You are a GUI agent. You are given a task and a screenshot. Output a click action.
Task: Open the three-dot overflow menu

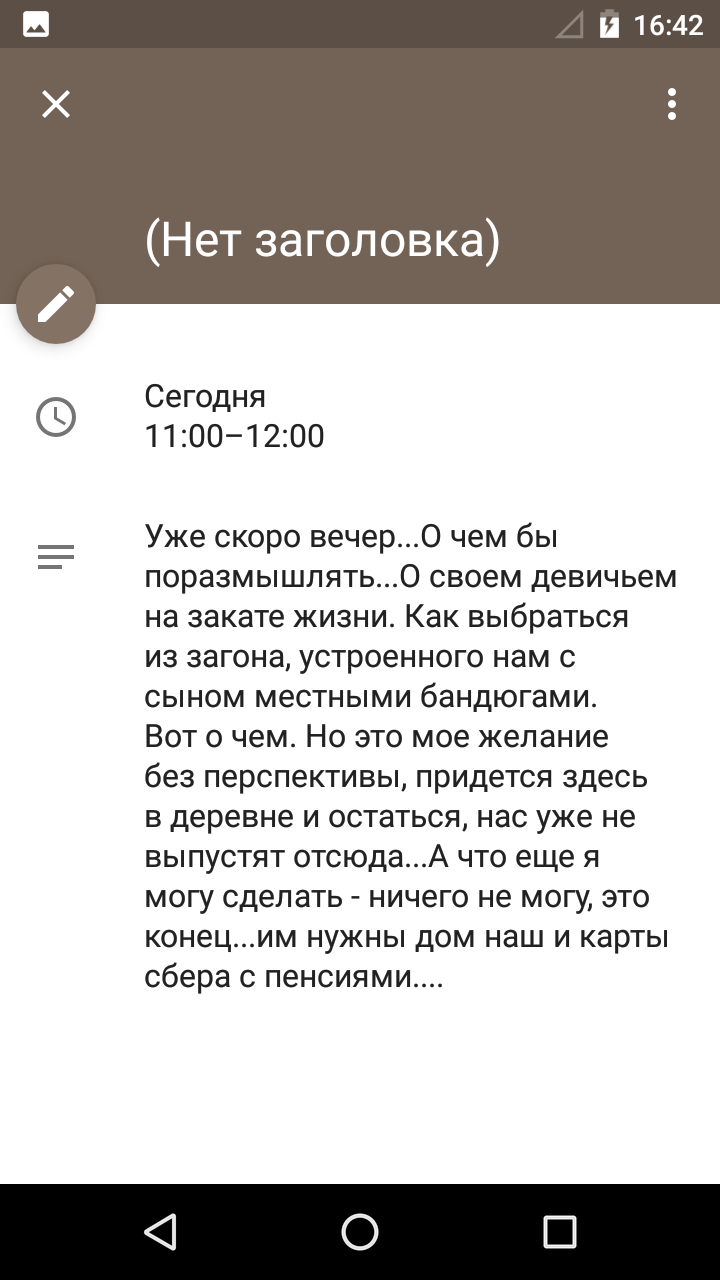click(672, 104)
